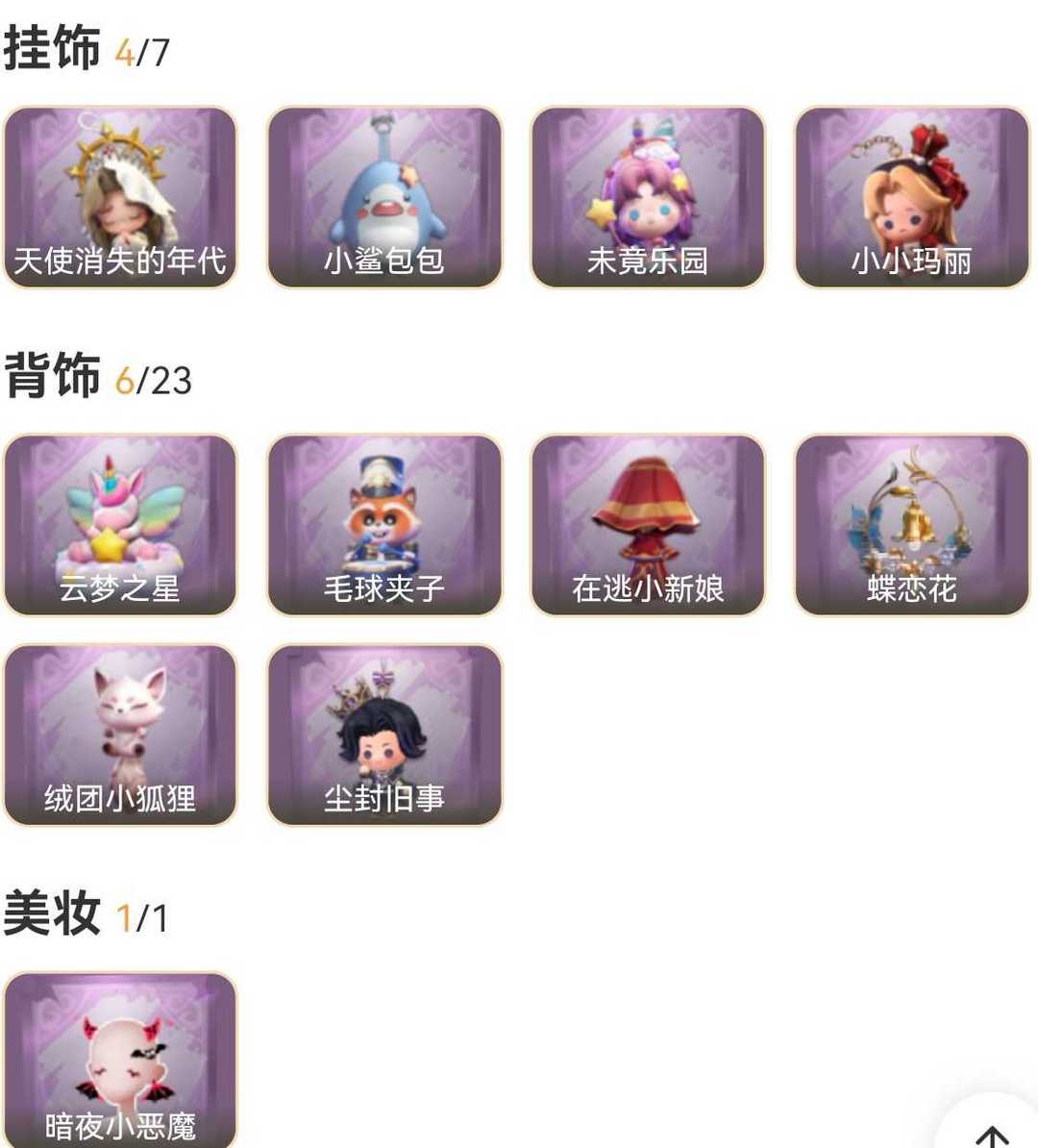Select the 毛球夹子 back accessory
Viewport: 1038px width, 1148px height.
384,525
